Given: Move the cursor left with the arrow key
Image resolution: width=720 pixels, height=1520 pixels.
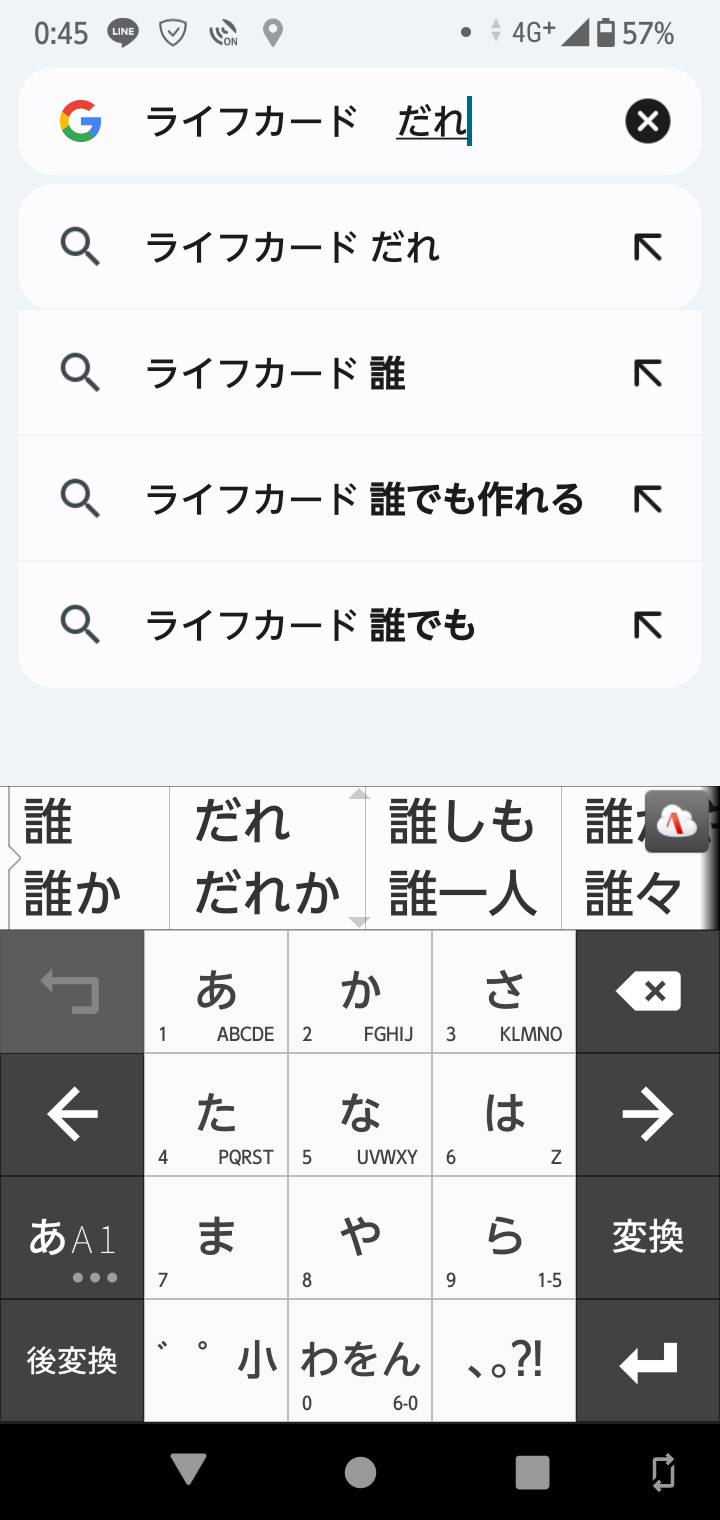Looking at the screenshot, I should pos(72,1115).
